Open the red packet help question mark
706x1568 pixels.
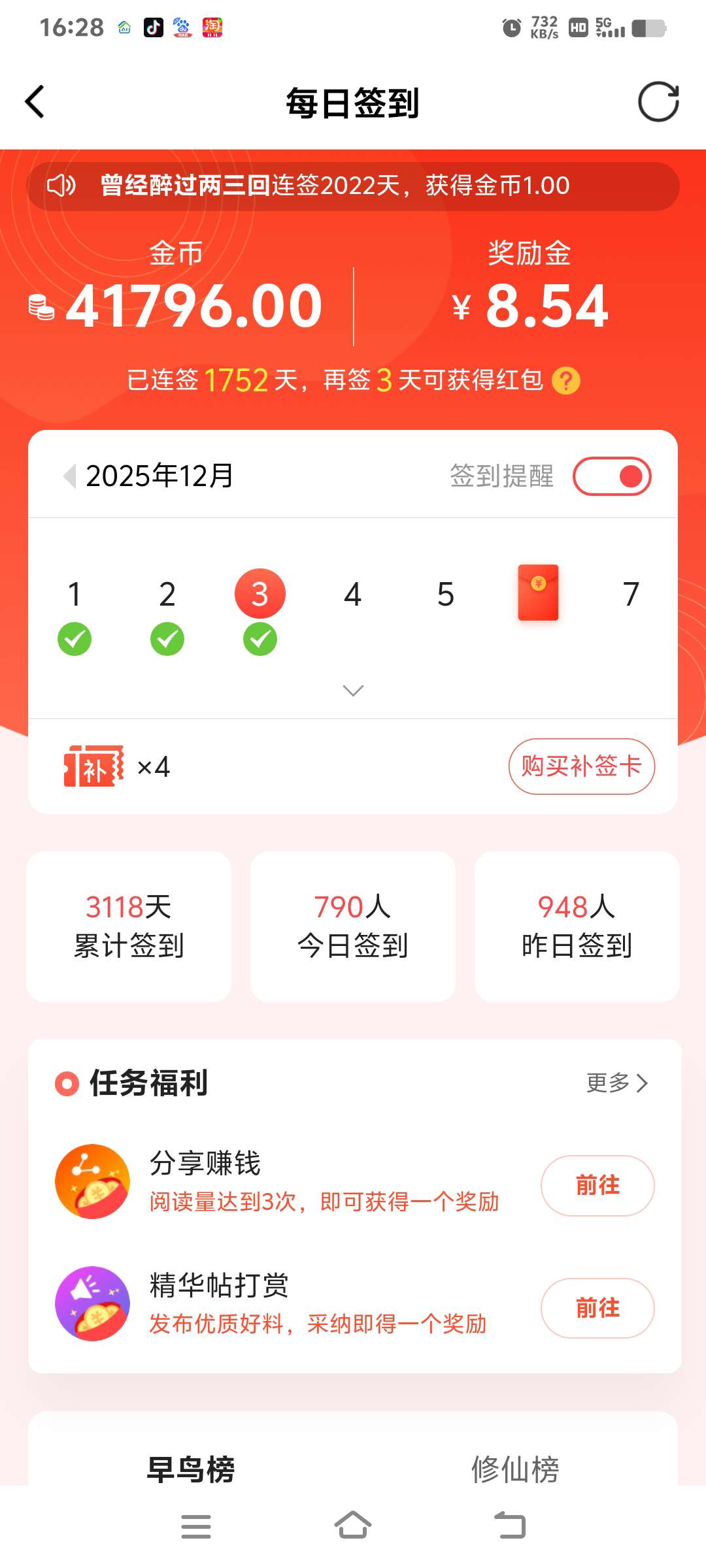click(565, 381)
